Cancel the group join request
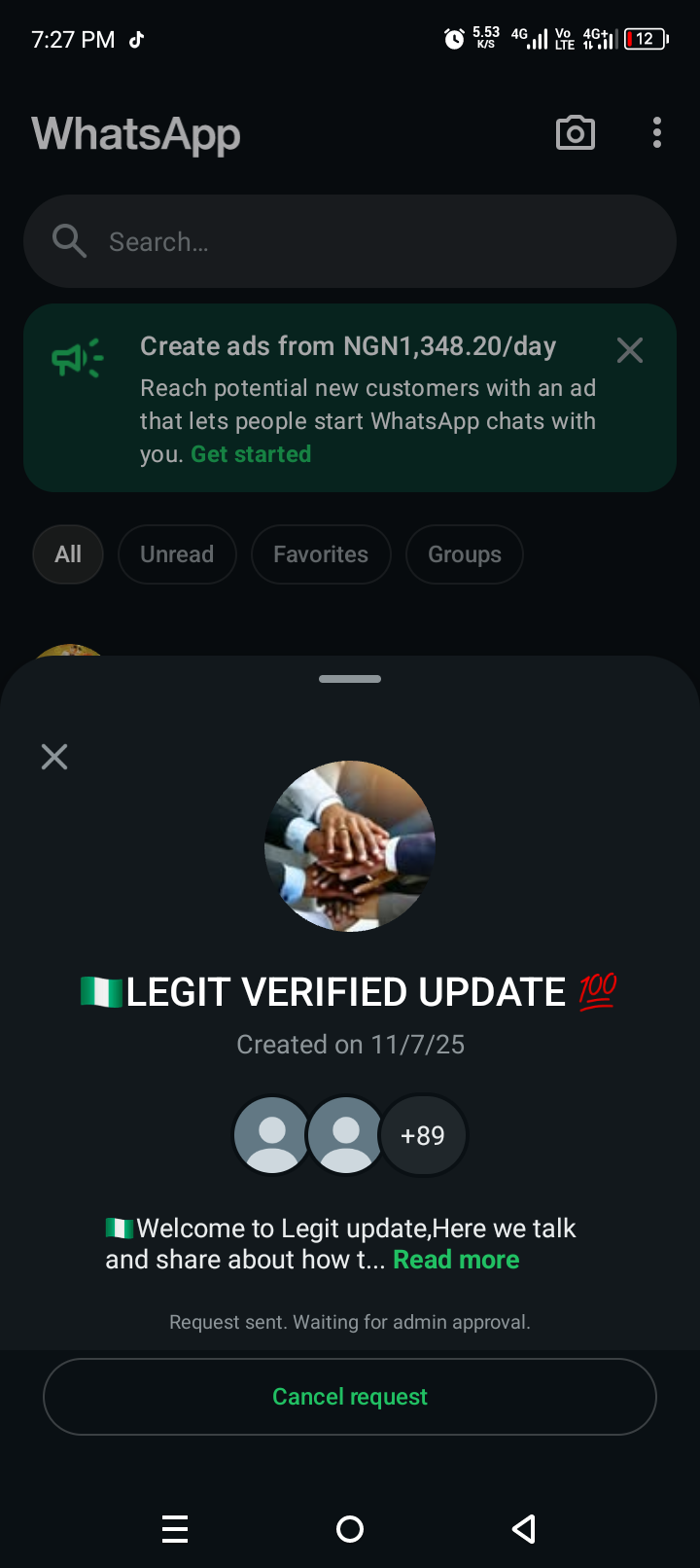 click(350, 1397)
